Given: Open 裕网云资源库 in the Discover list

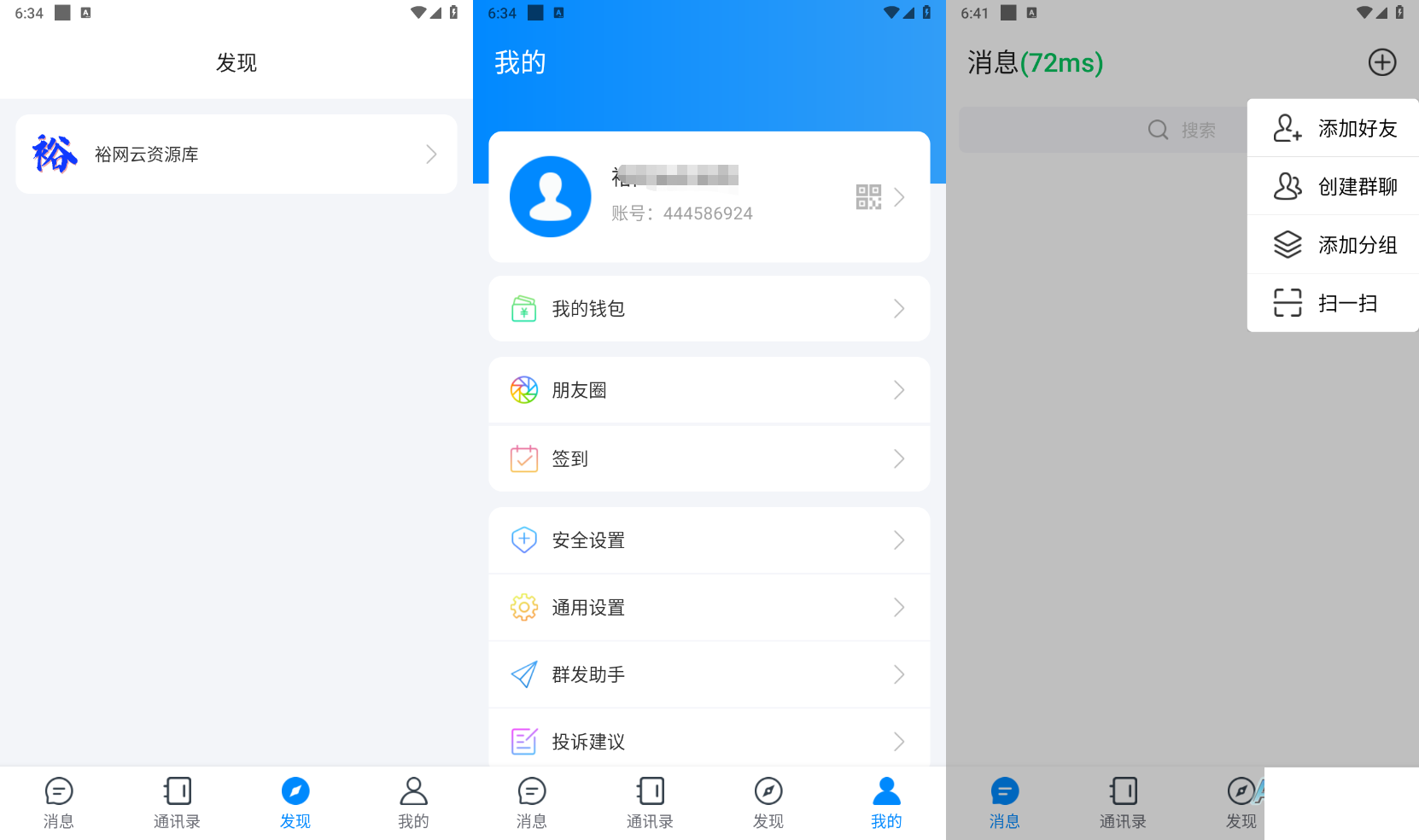Looking at the screenshot, I should coord(236,155).
